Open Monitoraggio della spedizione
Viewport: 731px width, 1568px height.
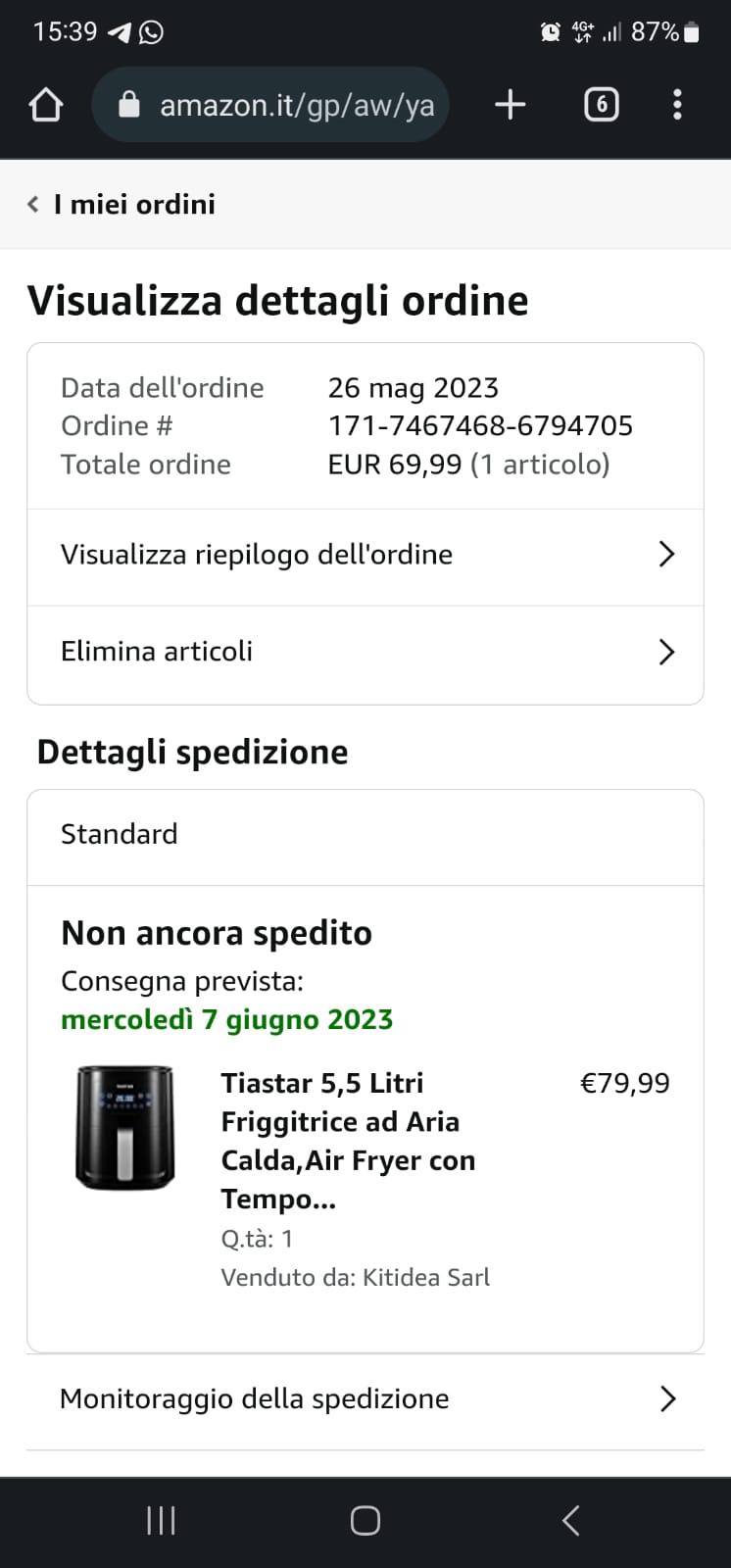365,1398
